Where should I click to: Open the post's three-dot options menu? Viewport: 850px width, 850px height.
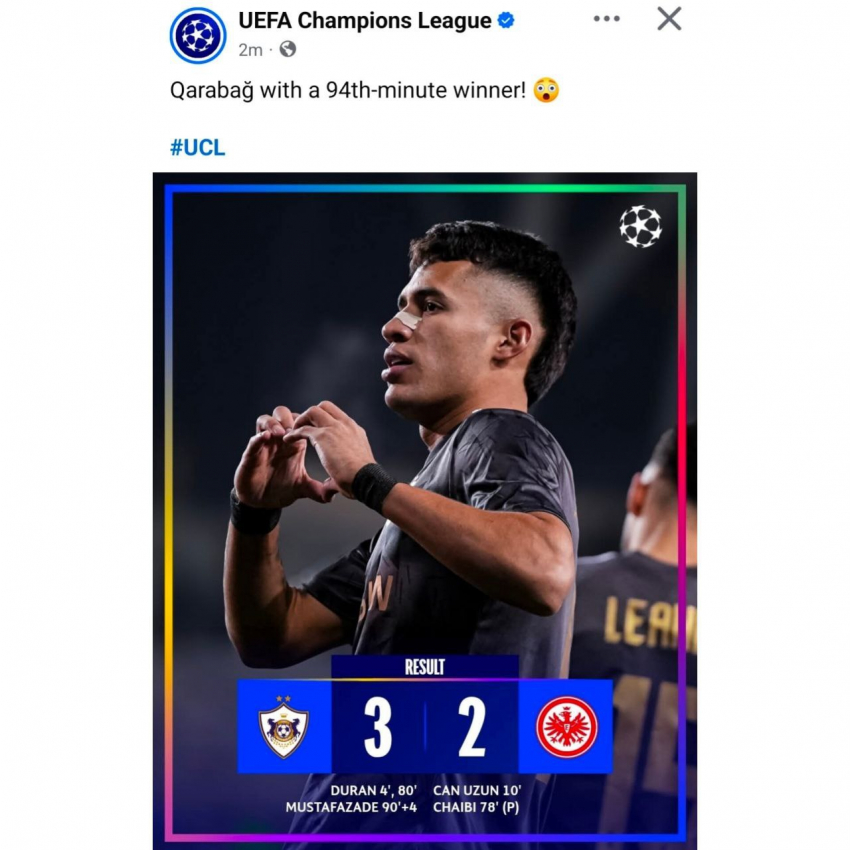point(606,19)
